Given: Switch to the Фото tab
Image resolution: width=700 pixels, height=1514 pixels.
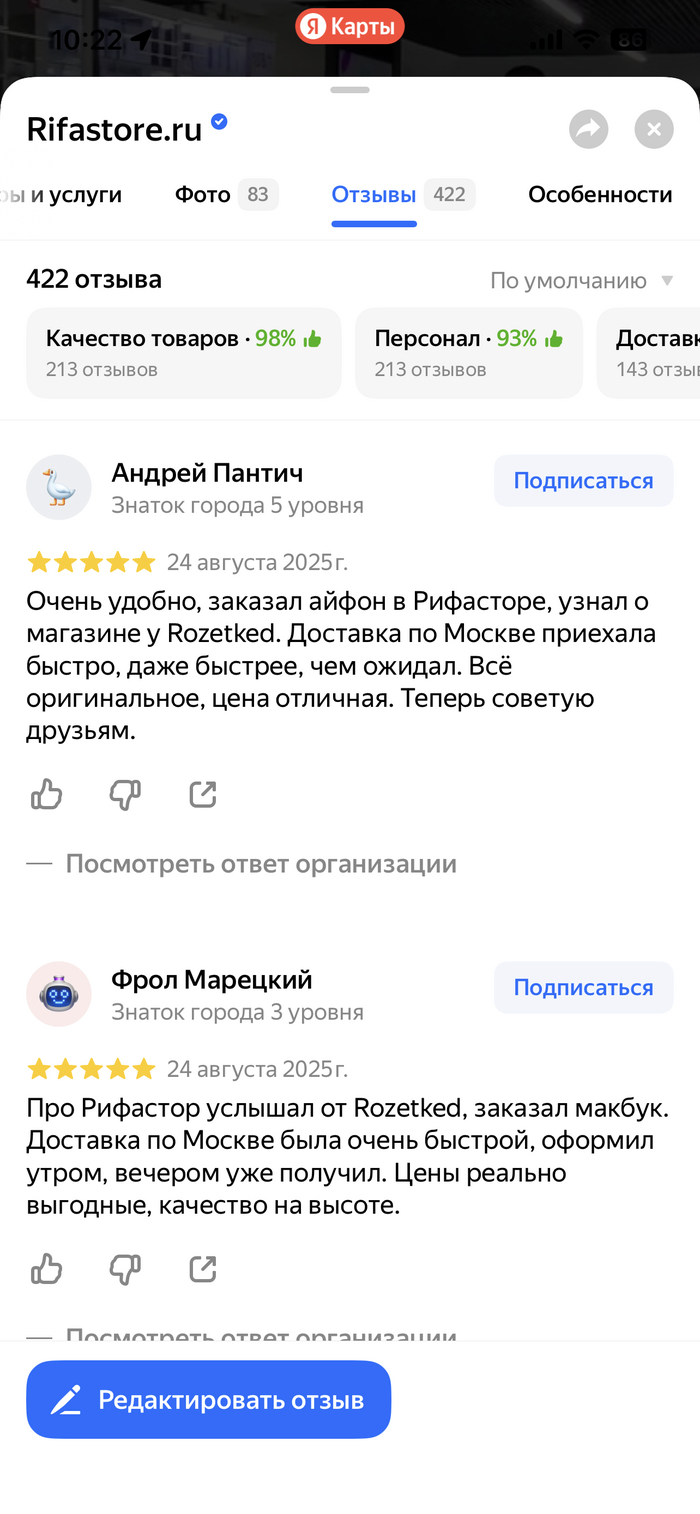Looking at the screenshot, I should (x=225, y=194).
